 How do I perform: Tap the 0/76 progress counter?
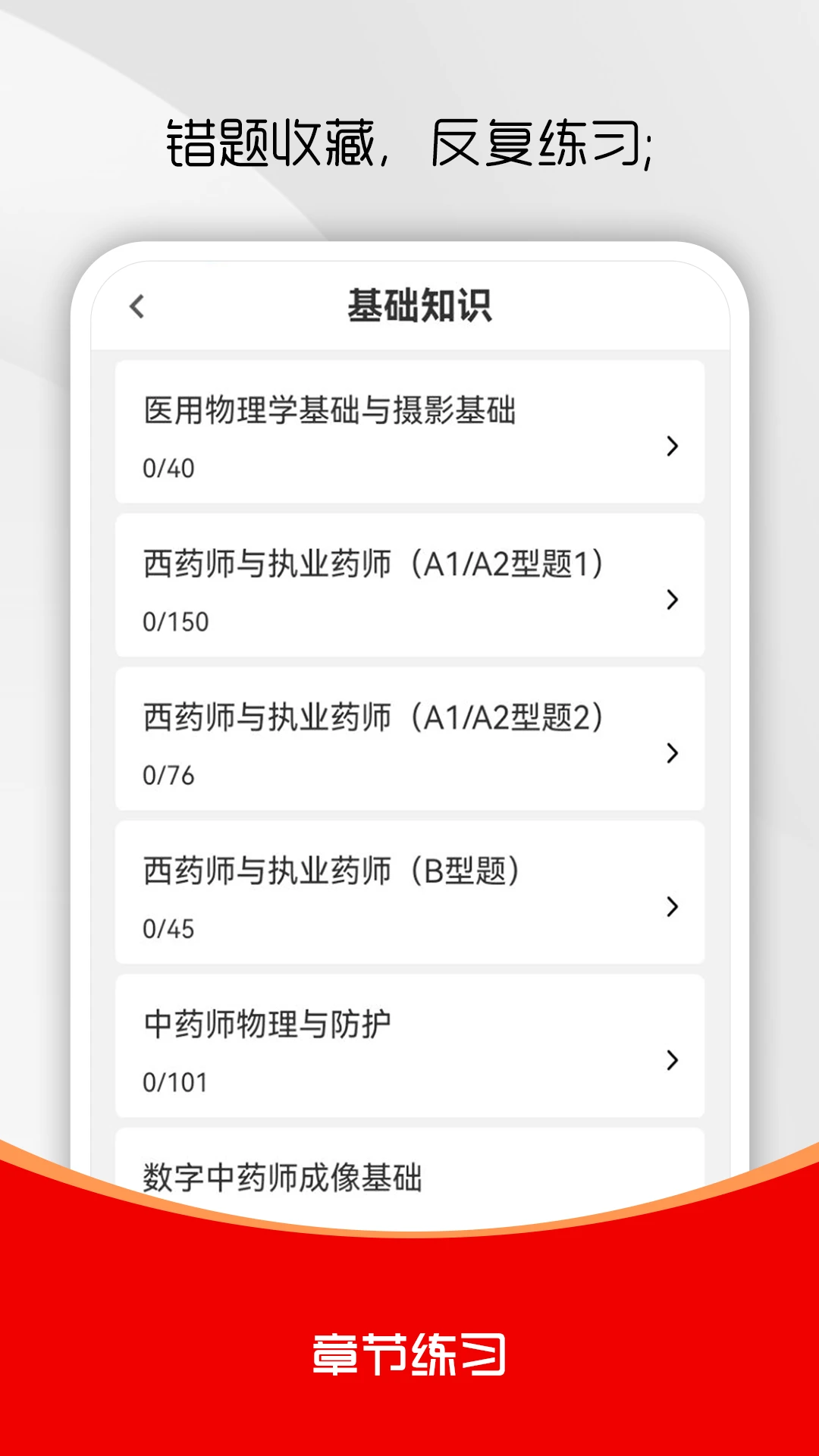click(168, 774)
